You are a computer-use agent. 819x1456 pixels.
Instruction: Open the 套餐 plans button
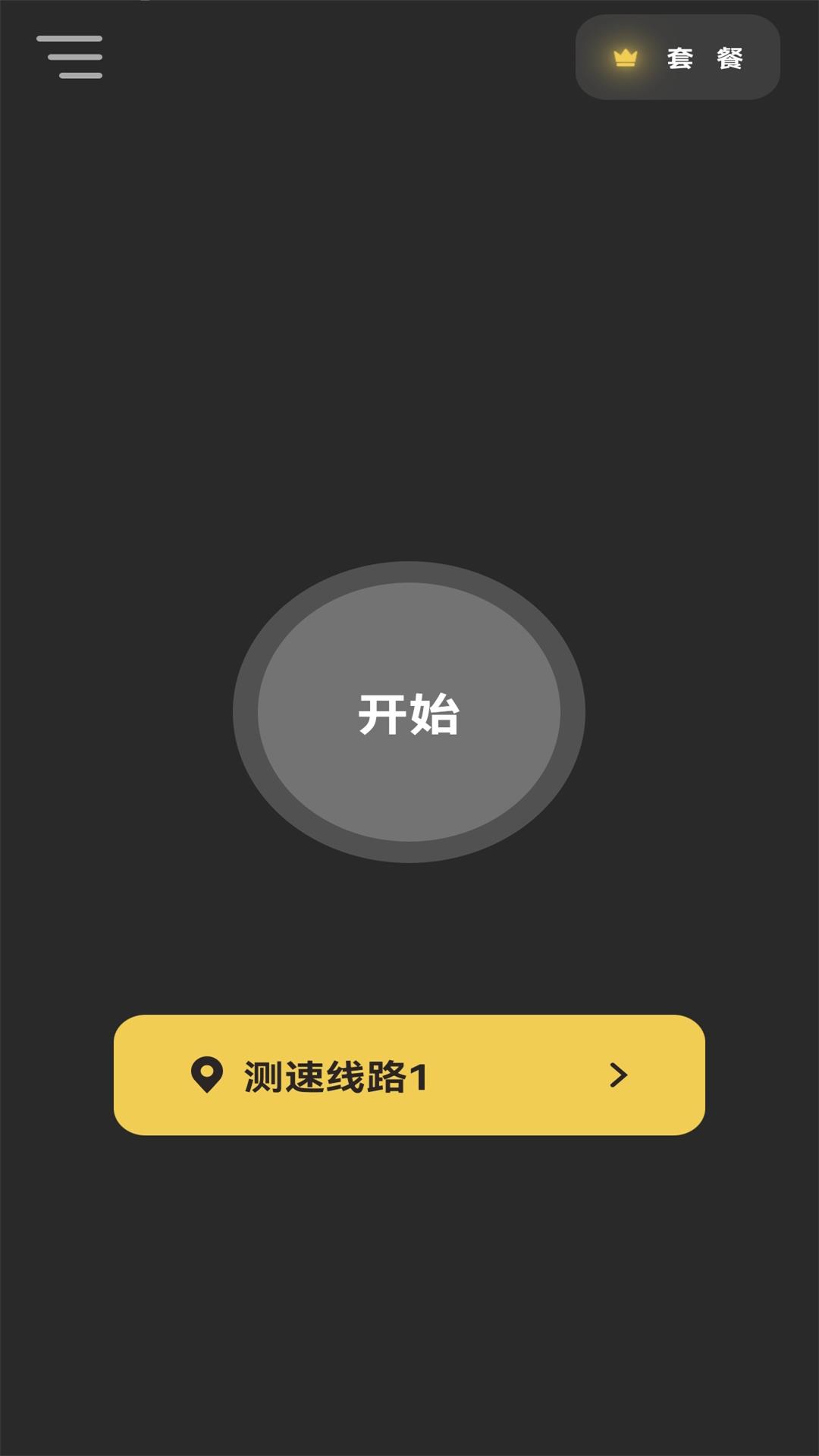[677, 58]
